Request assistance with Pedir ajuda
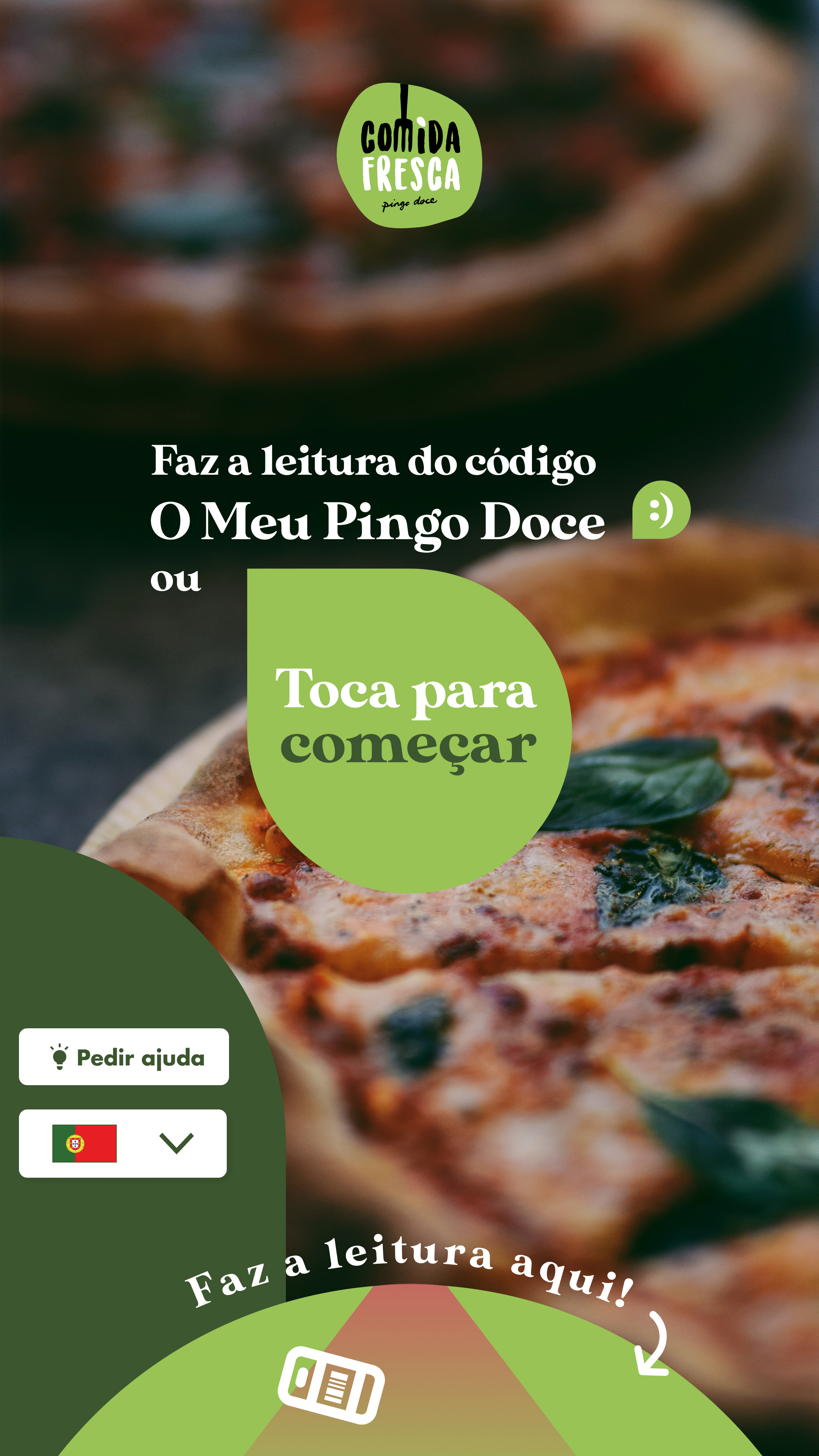819x1456 pixels. [124, 1057]
